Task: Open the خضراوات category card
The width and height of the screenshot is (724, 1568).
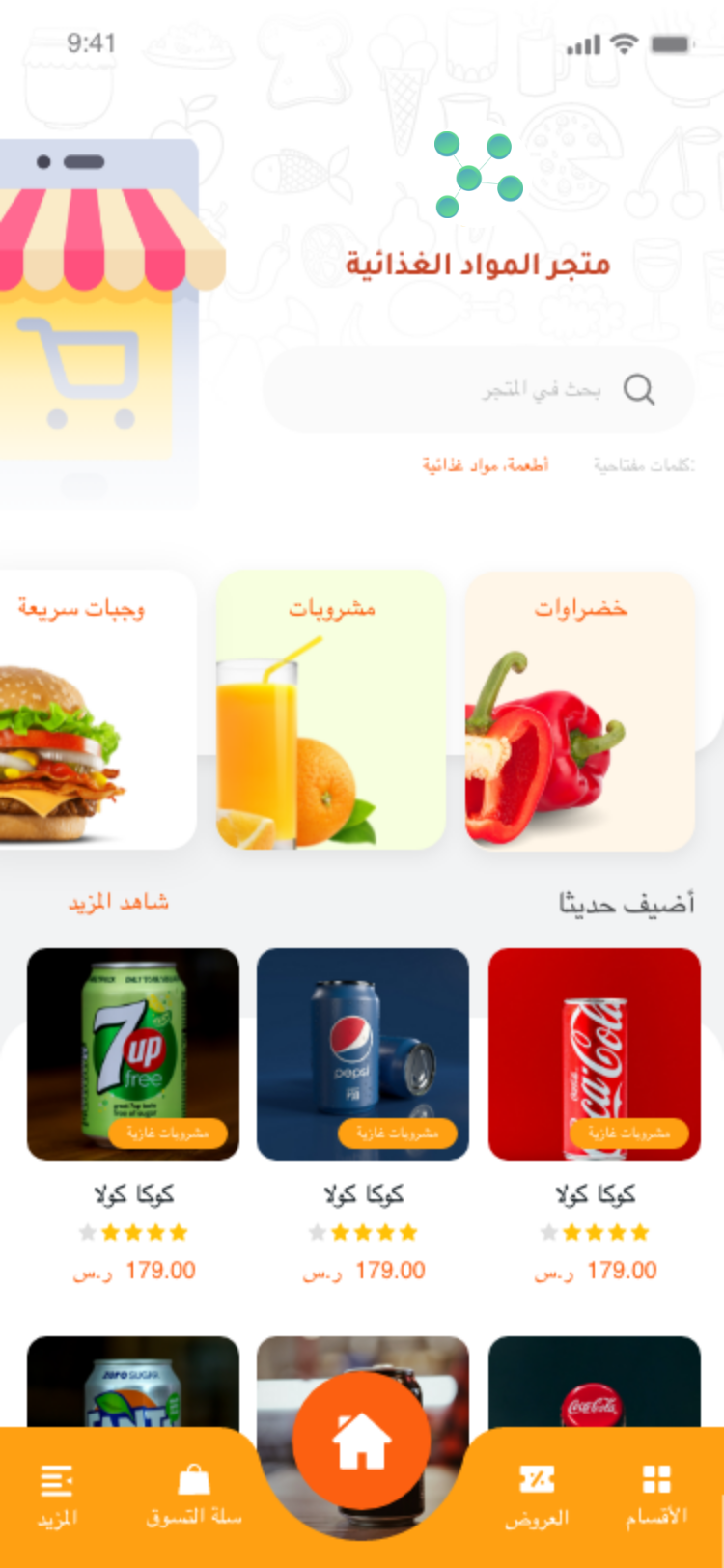Action: pyautogui.click(x=580, y=711)
